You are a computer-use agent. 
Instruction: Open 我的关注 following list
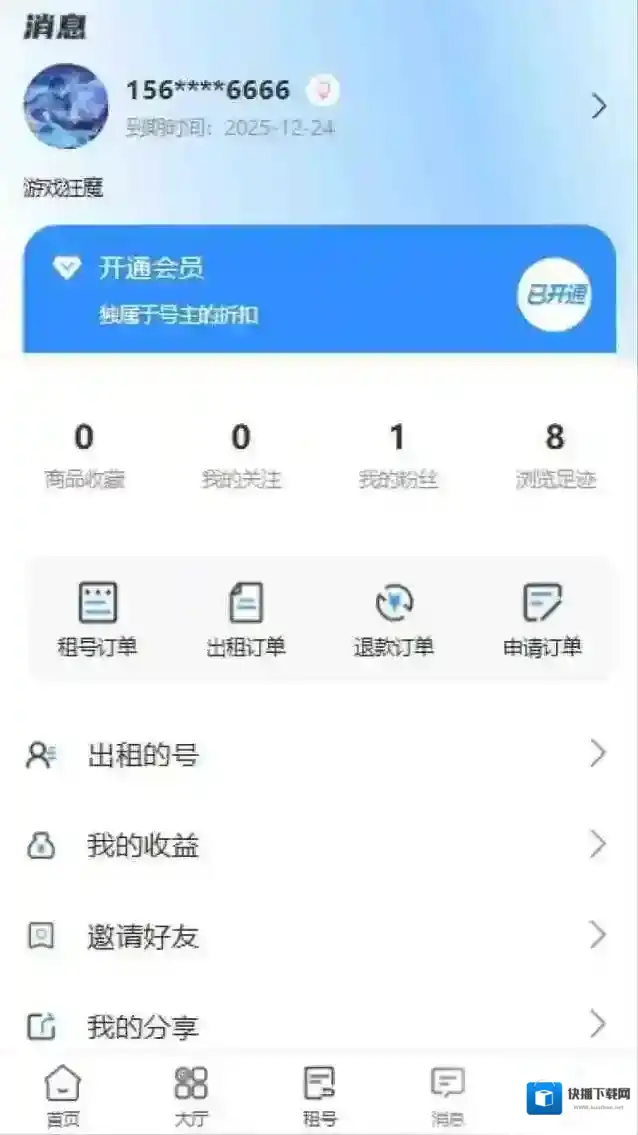[x=241, y=456]
